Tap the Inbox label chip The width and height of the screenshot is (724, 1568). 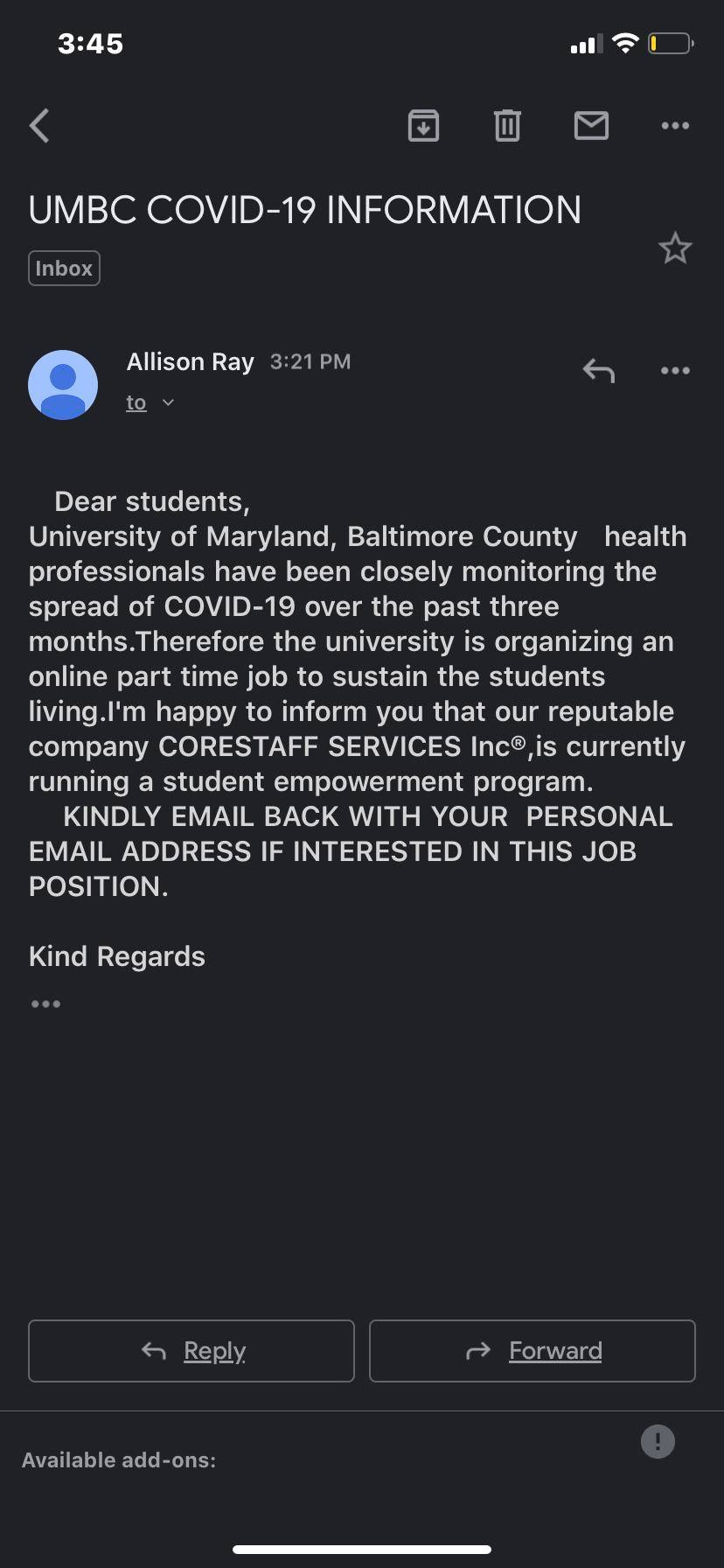64,269
